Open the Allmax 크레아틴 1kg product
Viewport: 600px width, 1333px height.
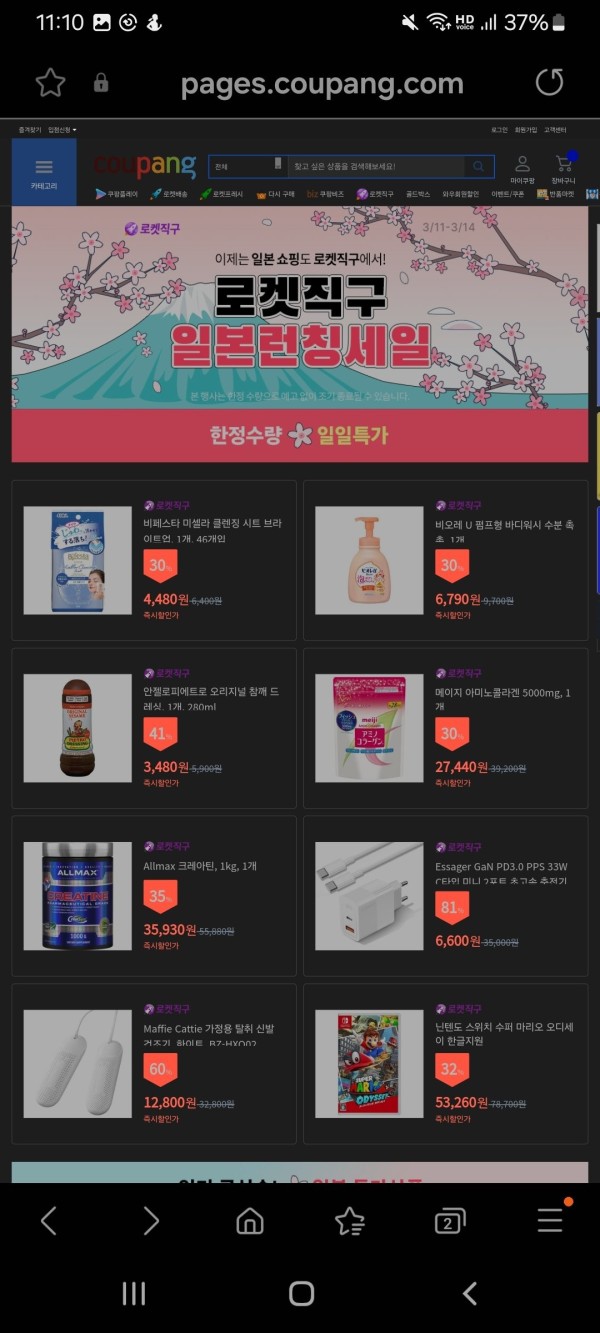tap(154, 896)
